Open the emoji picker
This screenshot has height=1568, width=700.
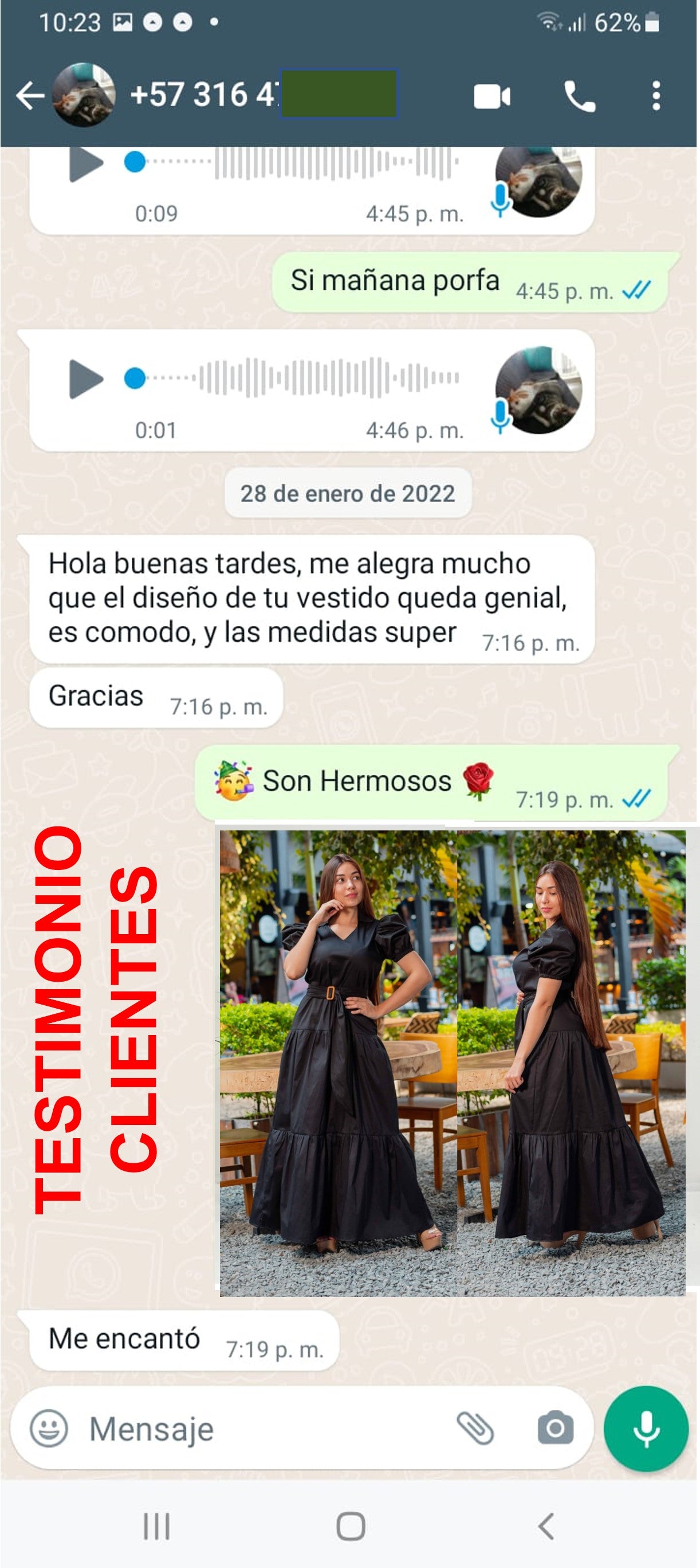point(49,1428)
